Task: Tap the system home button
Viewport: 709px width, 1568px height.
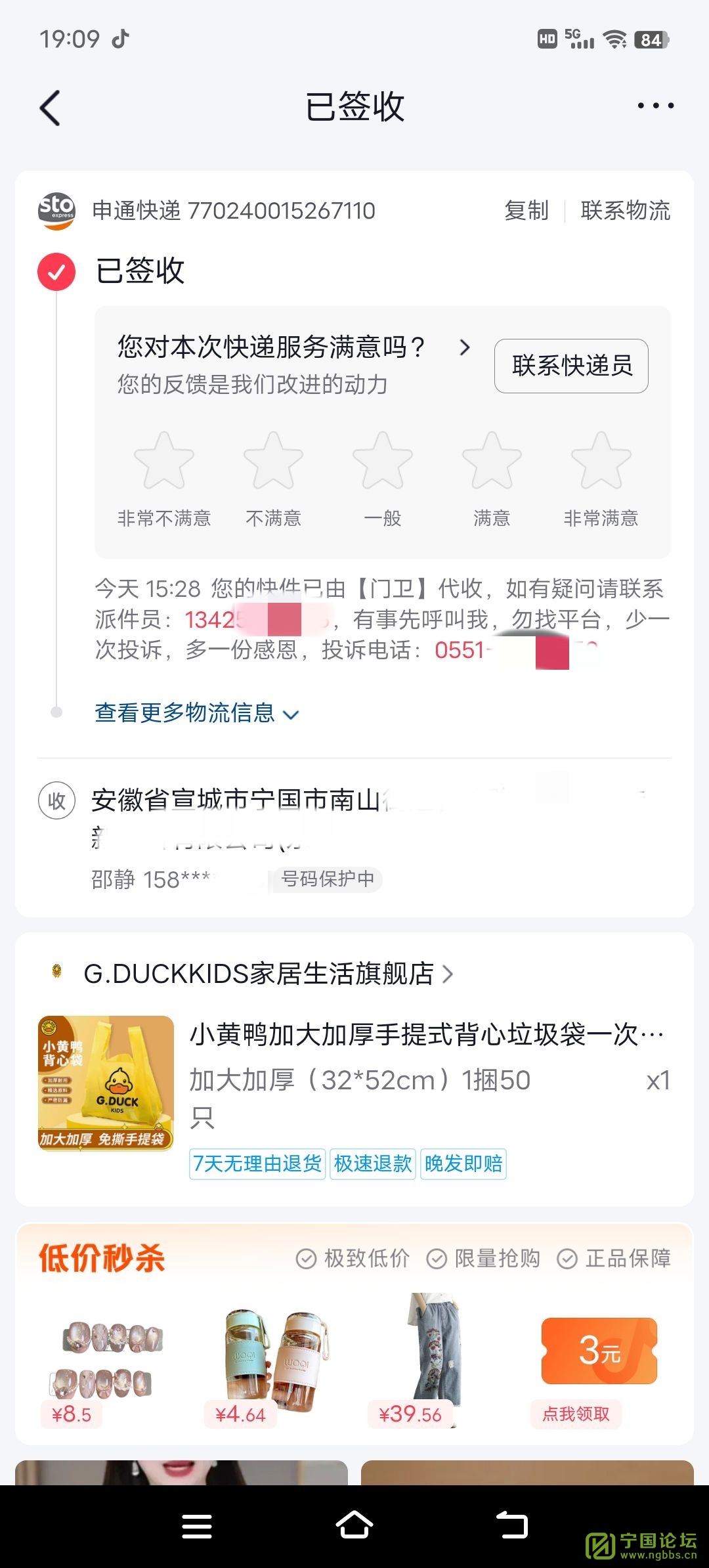Action: pos(354,1525)
